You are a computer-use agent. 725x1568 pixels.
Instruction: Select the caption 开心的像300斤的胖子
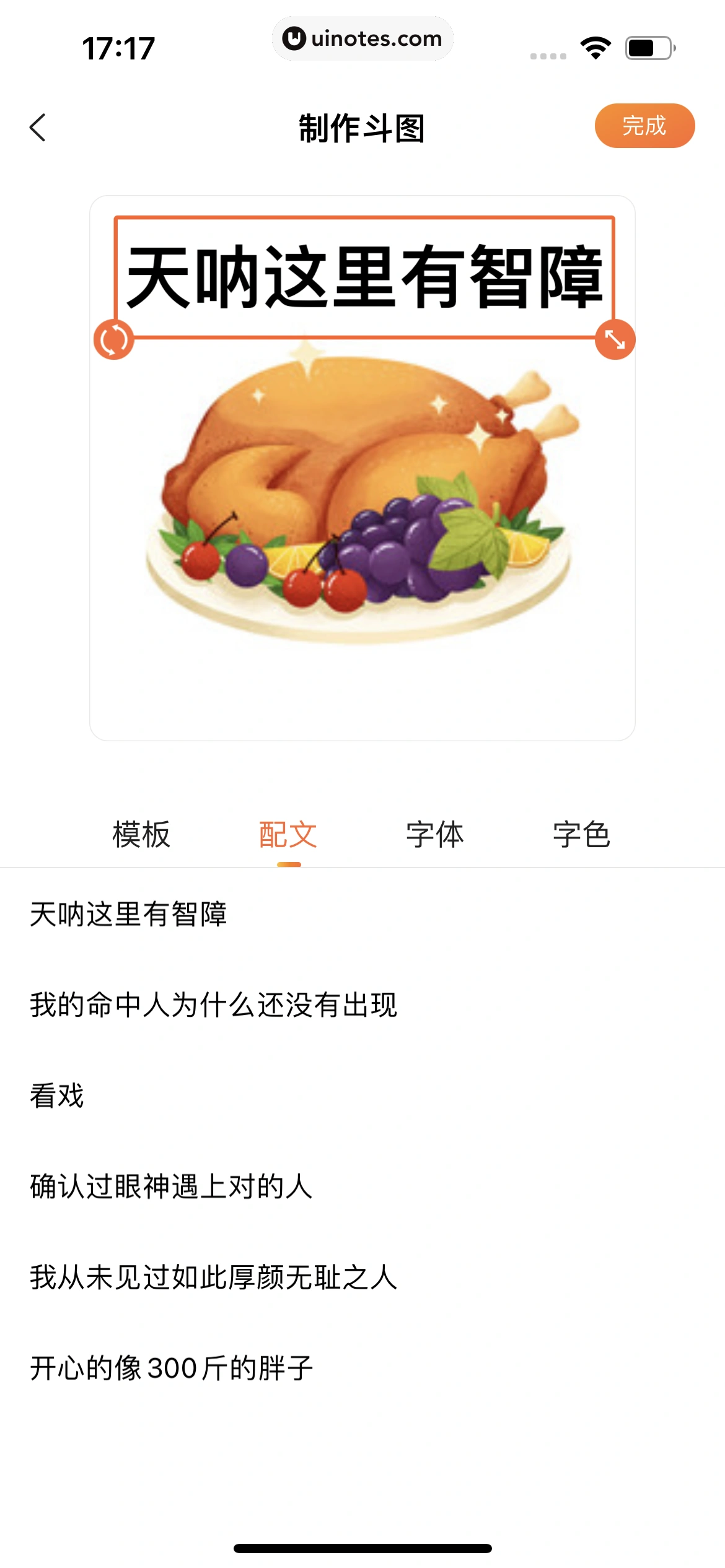click(x=172, y=1368)
